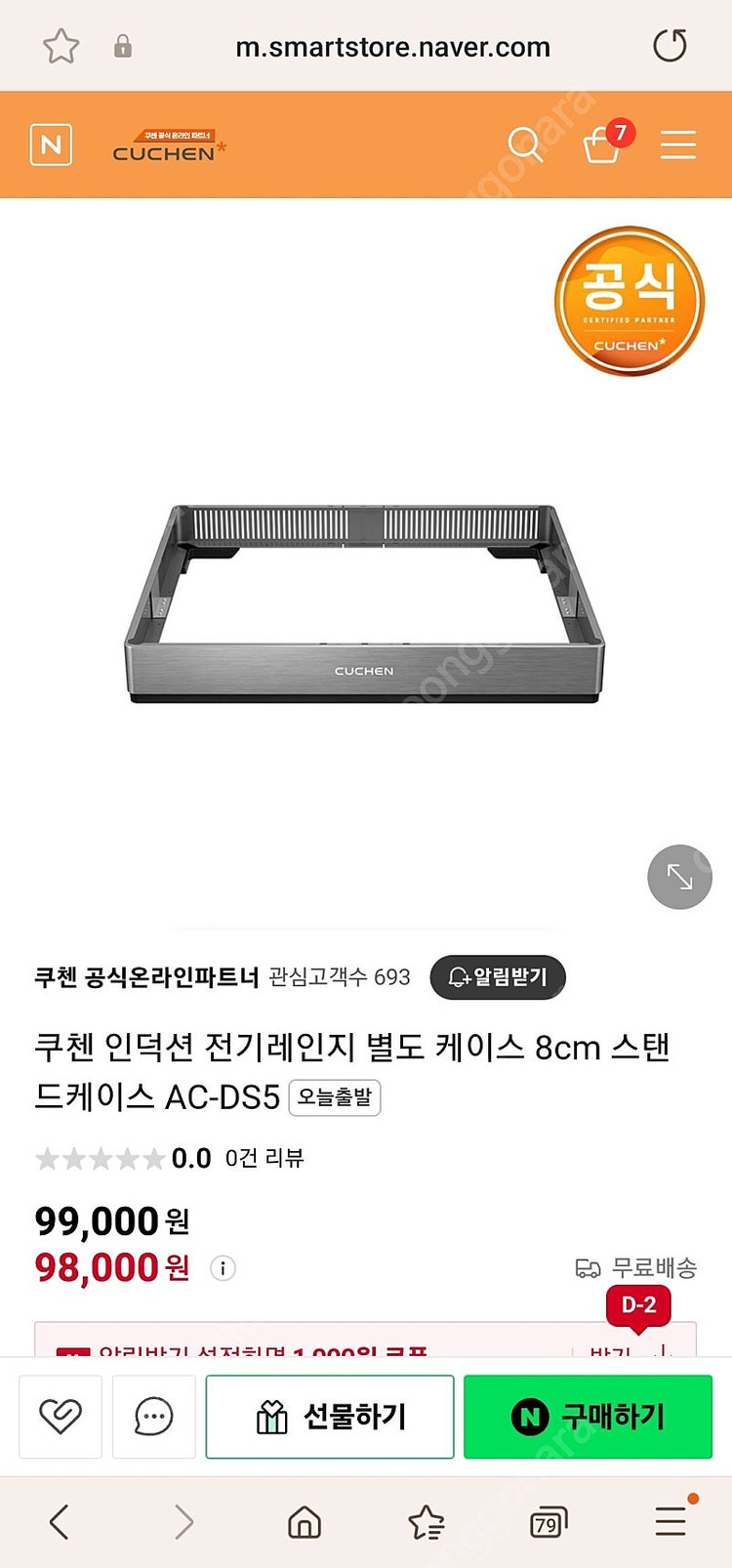Screen dimensions: 732x1568
Task: Open Naver home via N logo
Action: click(x=51, y=145)
